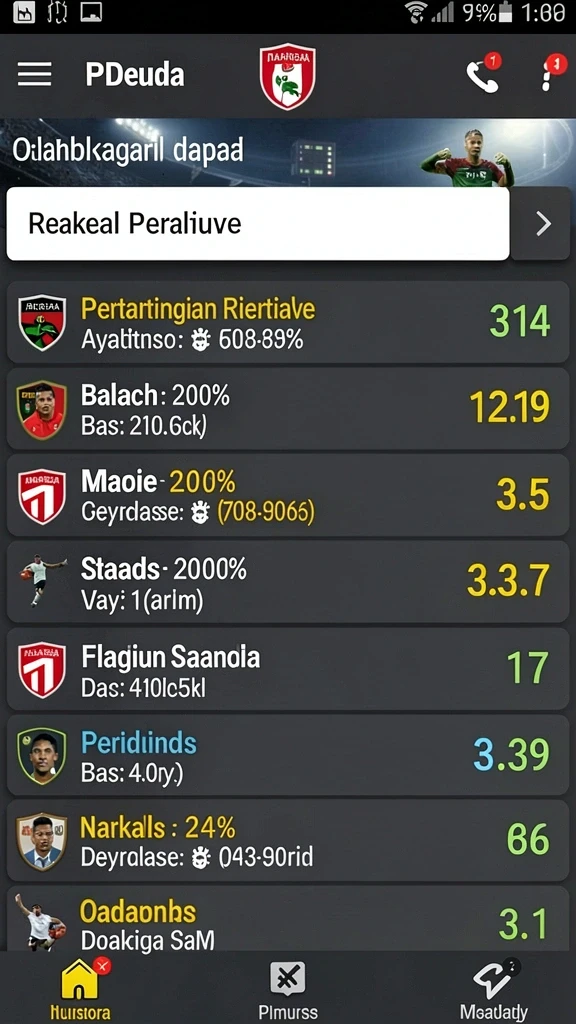Select the Peridiinds row

pyautogui.click(x=288, y=755)
